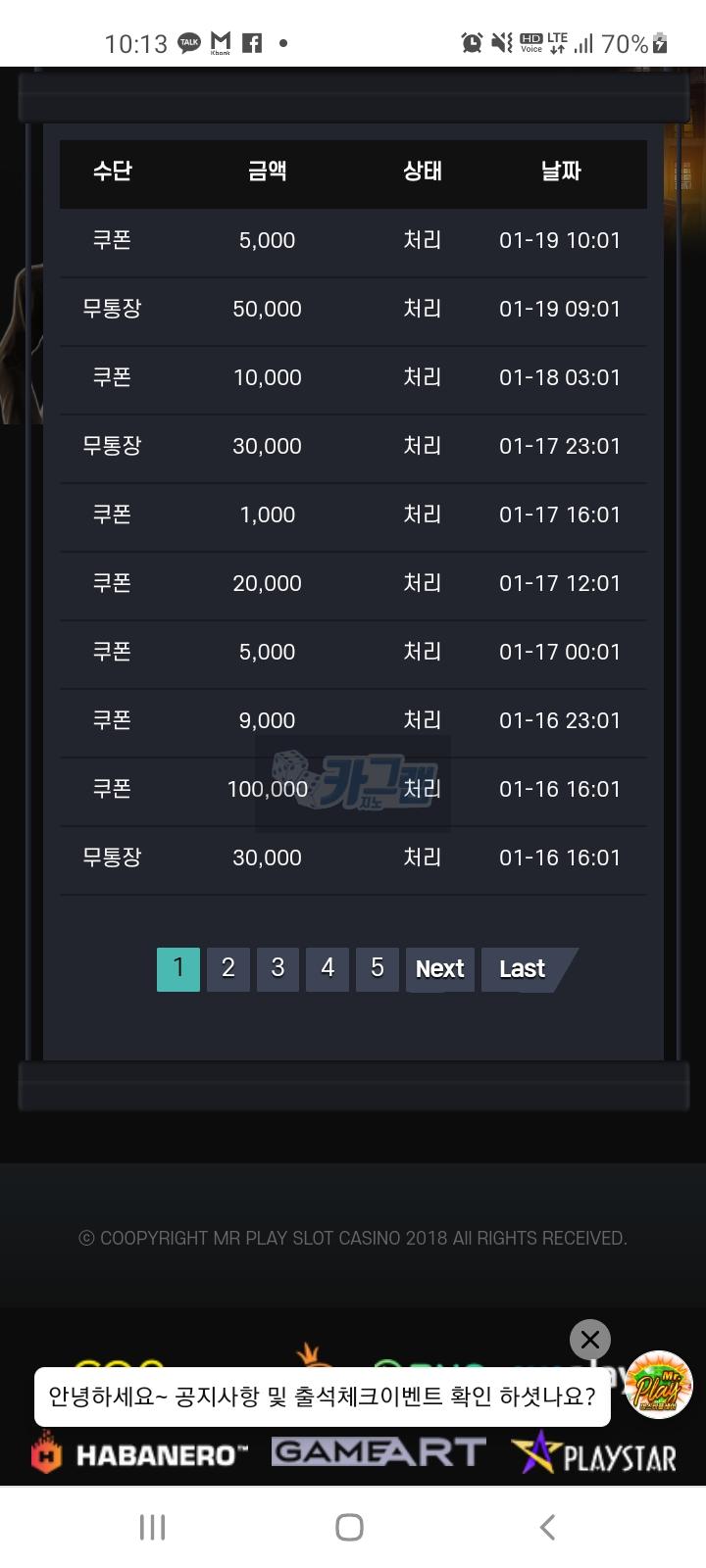Viewport: 706px width, 1568px height.
Task: Open the Mr Play chat bubble icon
Action: [659, 1385]
